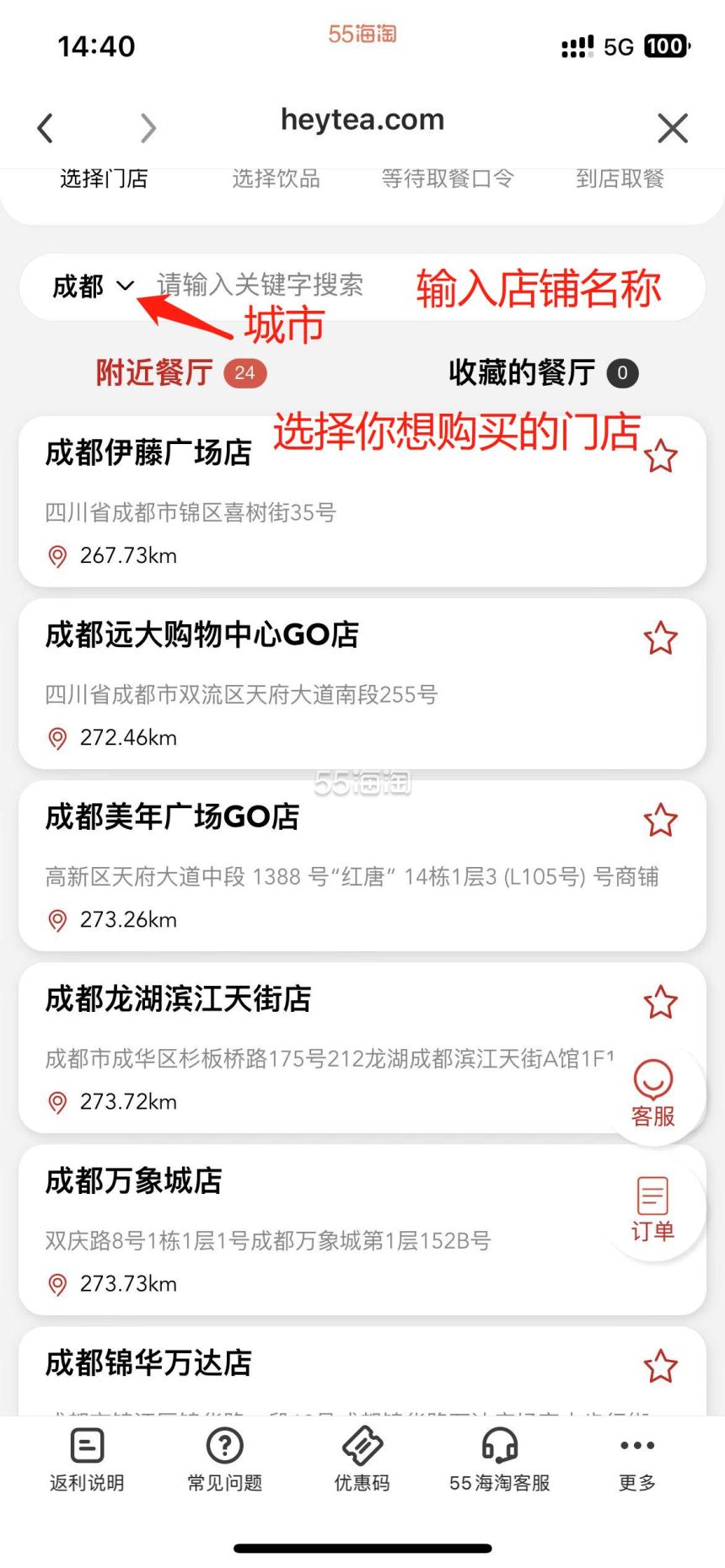
Task: Open the 成都 city dropdown
Action: click(x=93, y=286)
